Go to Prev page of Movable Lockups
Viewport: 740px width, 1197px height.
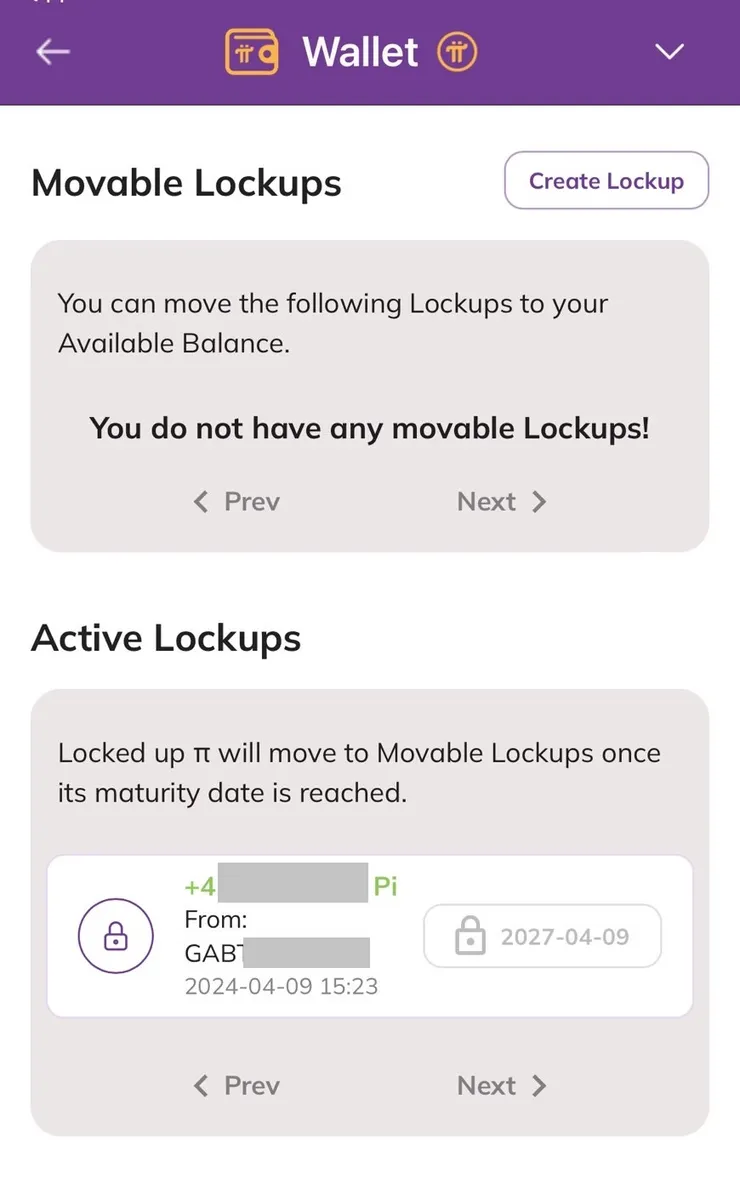(x=236, y=501)
